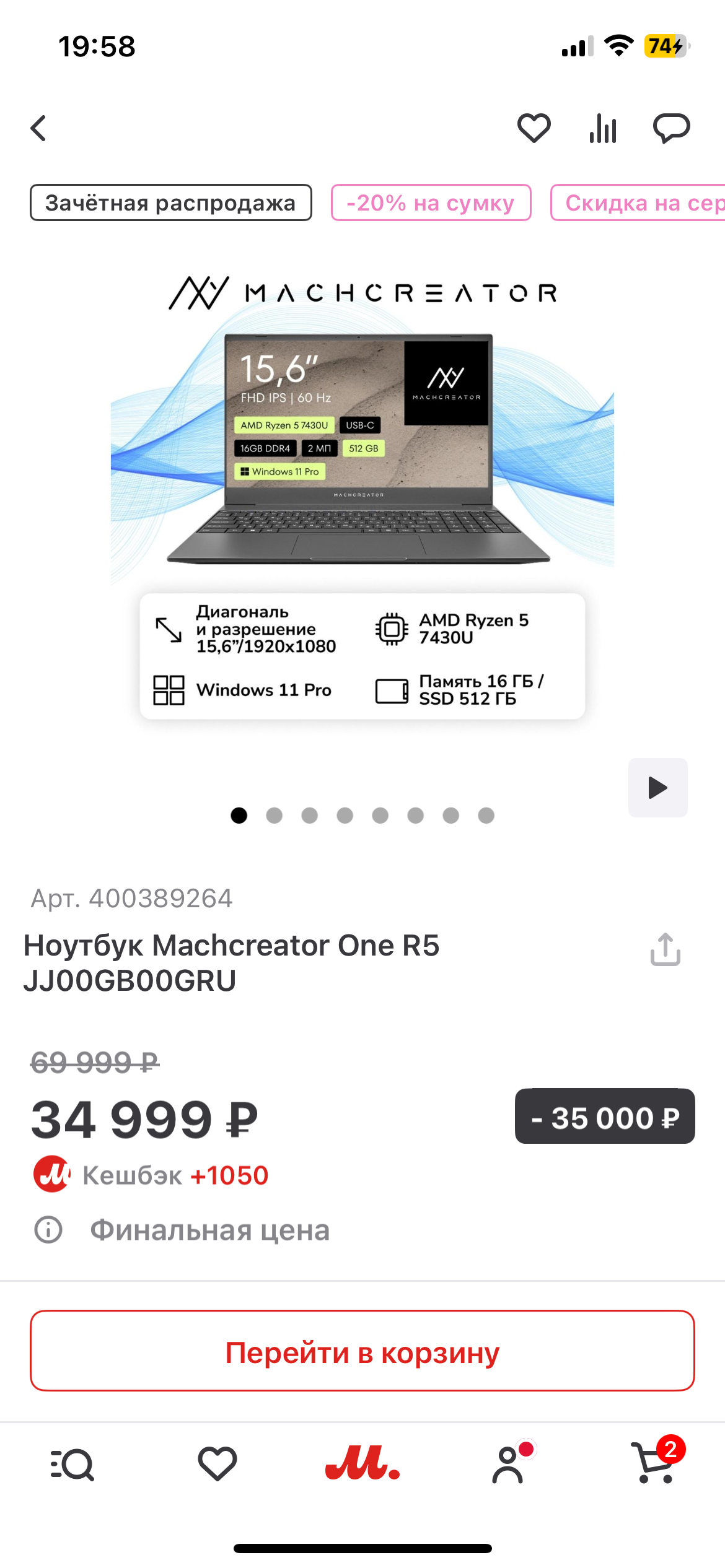
Task: Switch to the favorites tab
Action: pos(217,1465)
